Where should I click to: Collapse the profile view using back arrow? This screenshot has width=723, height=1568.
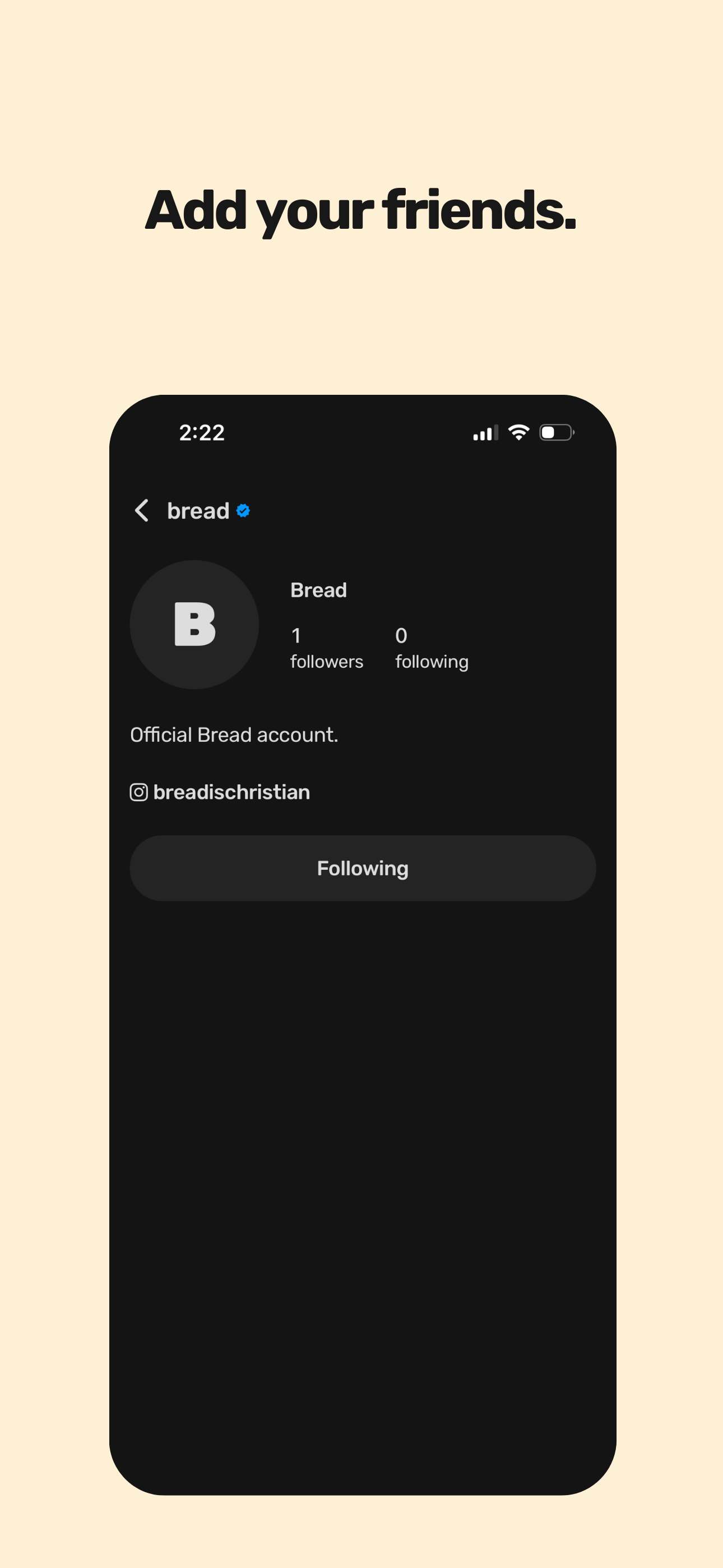click(142, 511)
